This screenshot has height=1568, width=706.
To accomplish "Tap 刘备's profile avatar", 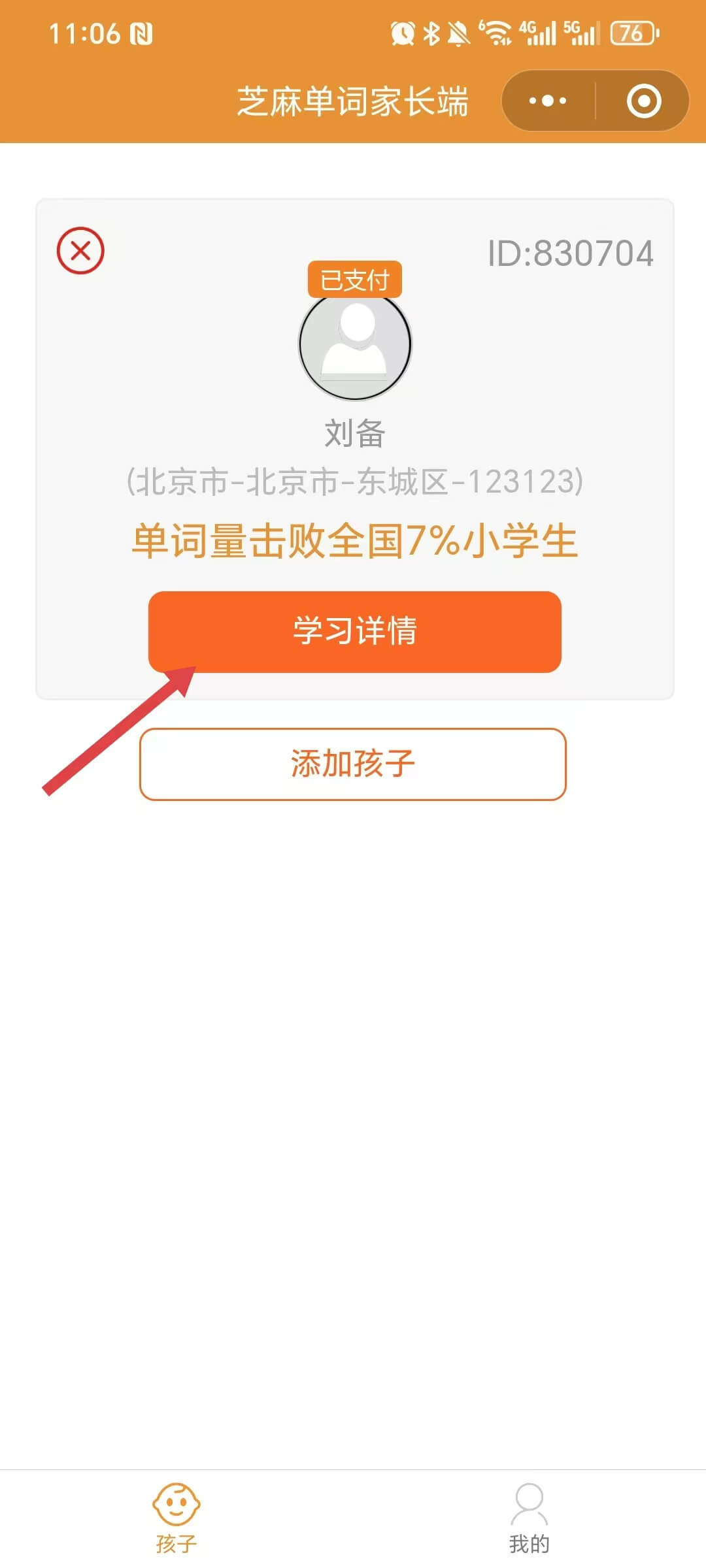I will coord(355,345).
